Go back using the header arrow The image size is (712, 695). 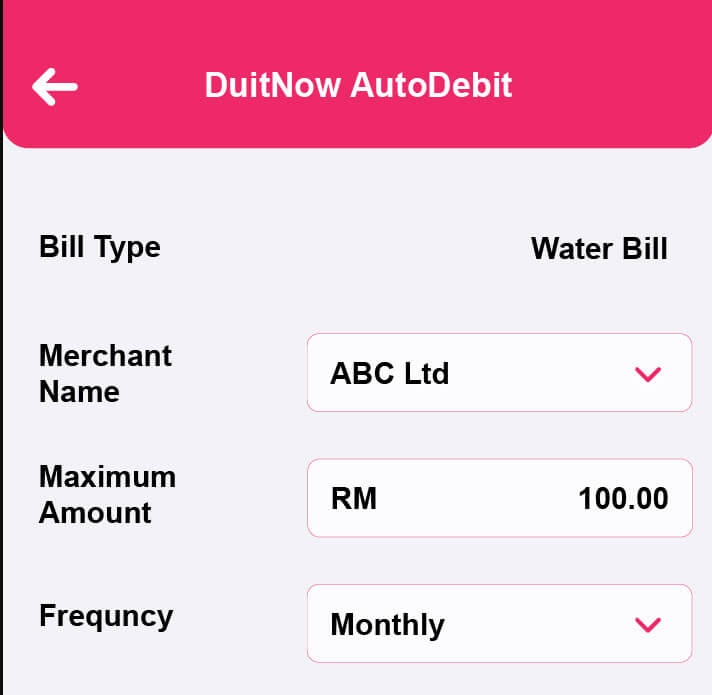(x=54, y=86)
